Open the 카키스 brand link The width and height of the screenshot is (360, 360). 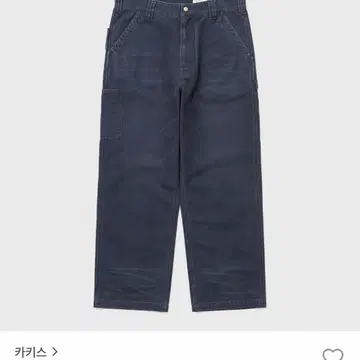pyautogui.click(x=36, y=352)
